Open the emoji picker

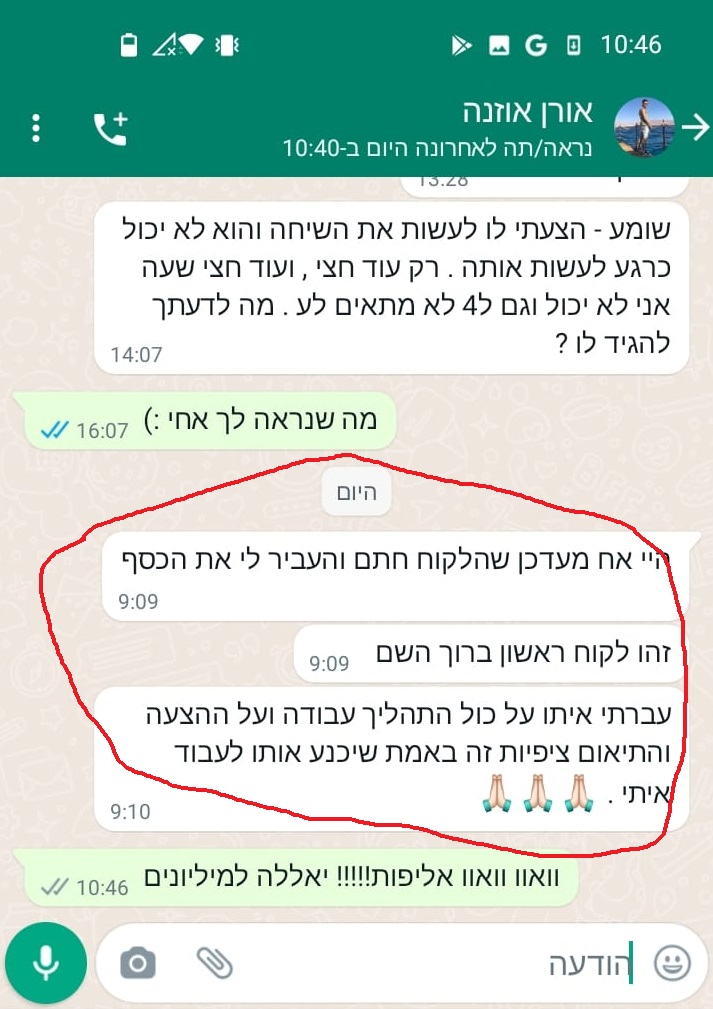[x=672, y=963]
